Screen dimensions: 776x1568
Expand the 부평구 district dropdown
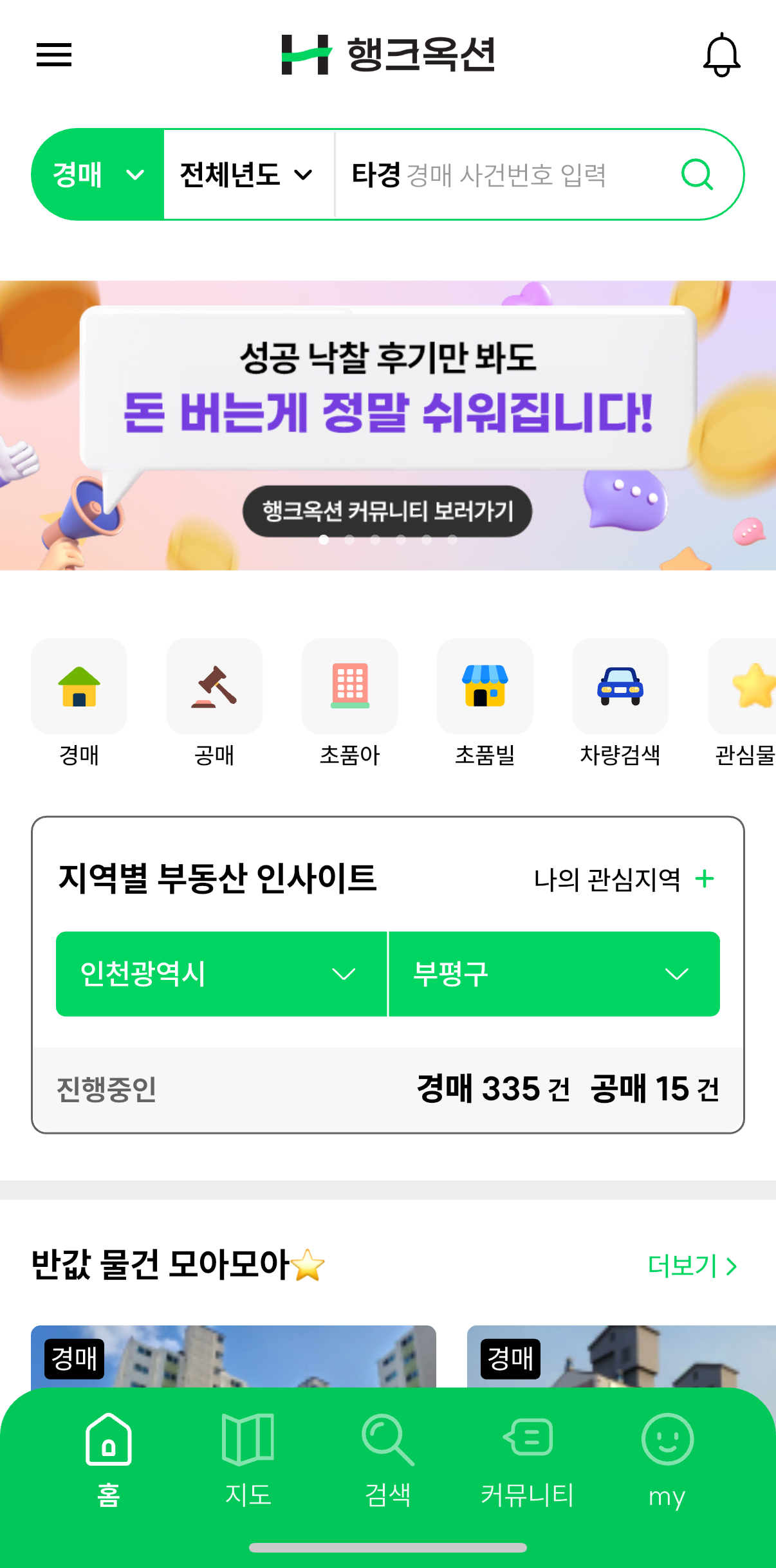tap(554, 974)
